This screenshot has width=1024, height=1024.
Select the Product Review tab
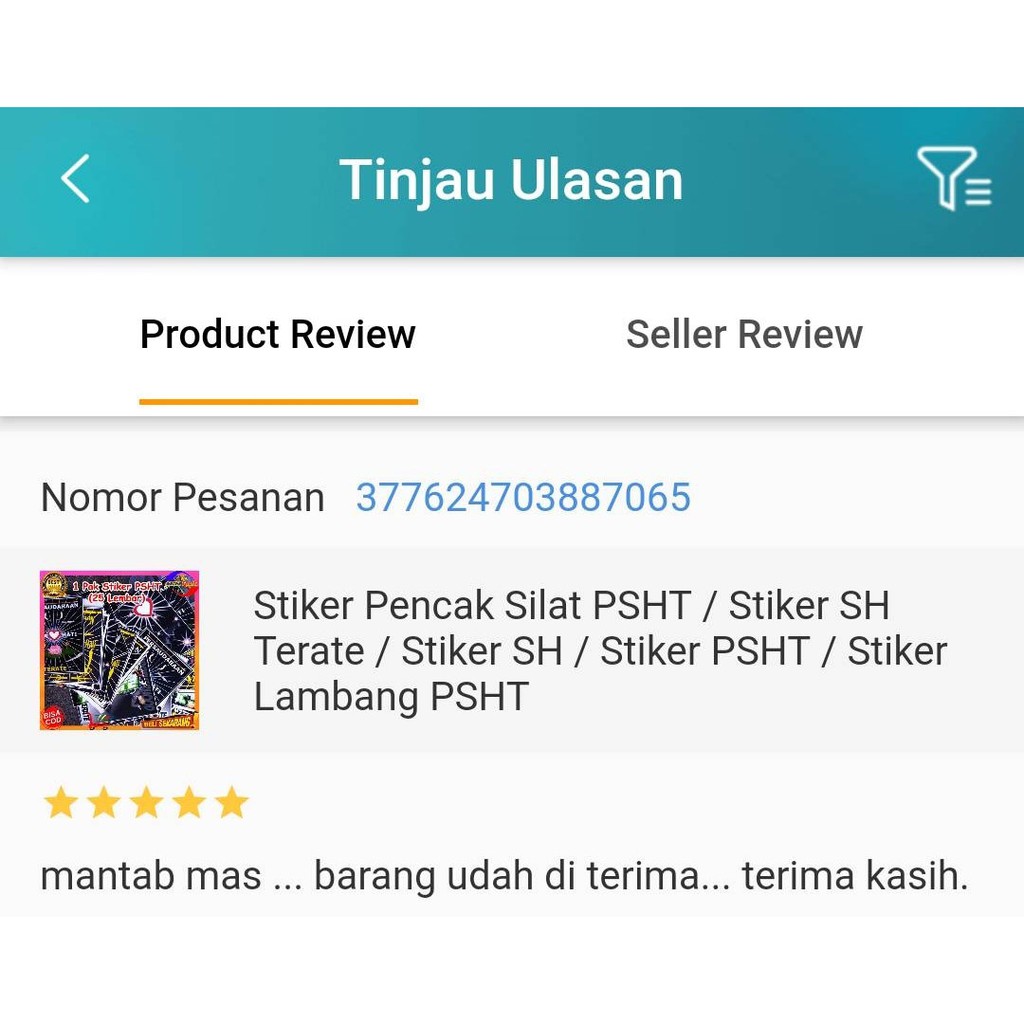tap(278, 335)
